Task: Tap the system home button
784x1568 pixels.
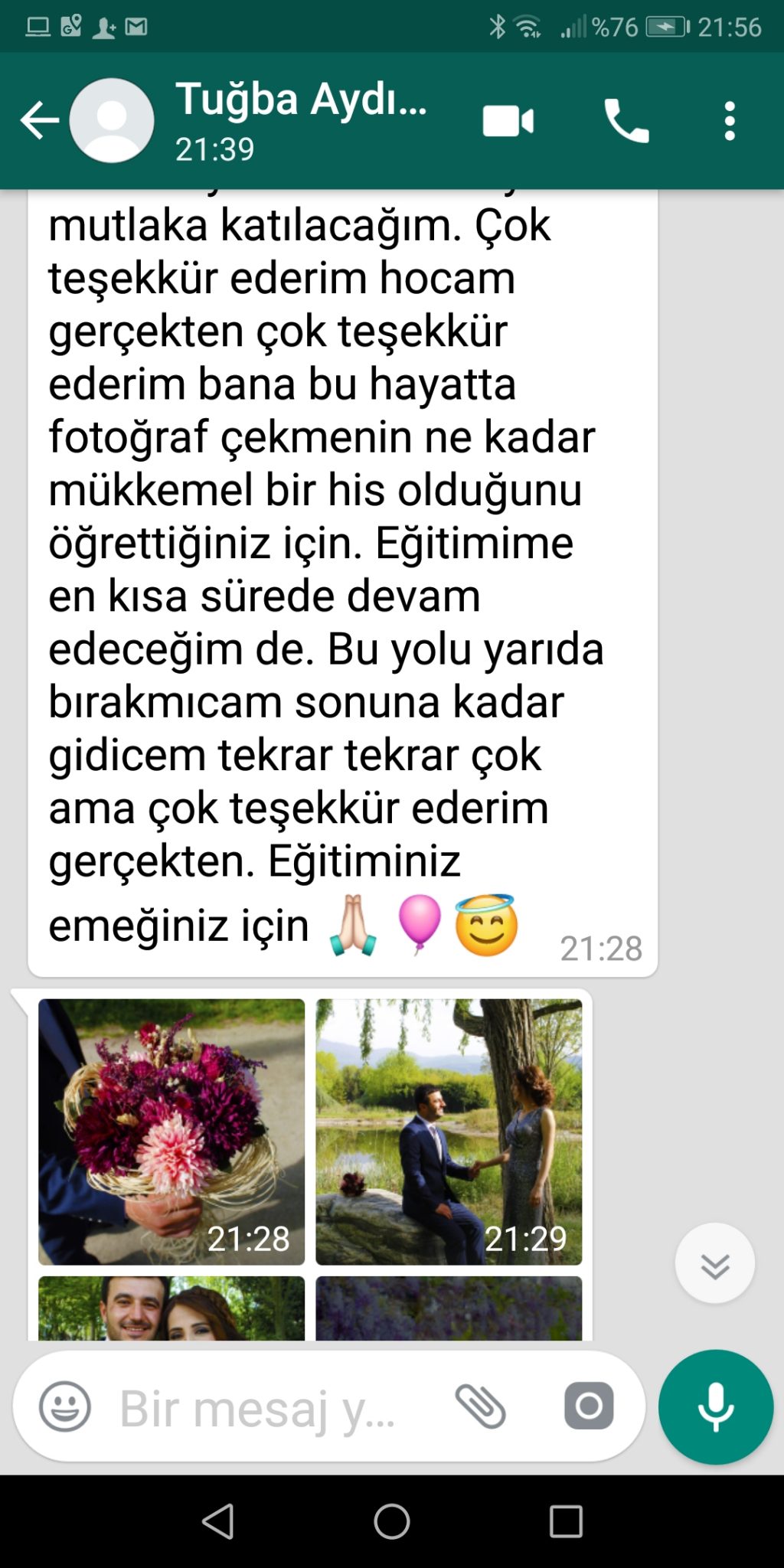Action: [392, 1521]
